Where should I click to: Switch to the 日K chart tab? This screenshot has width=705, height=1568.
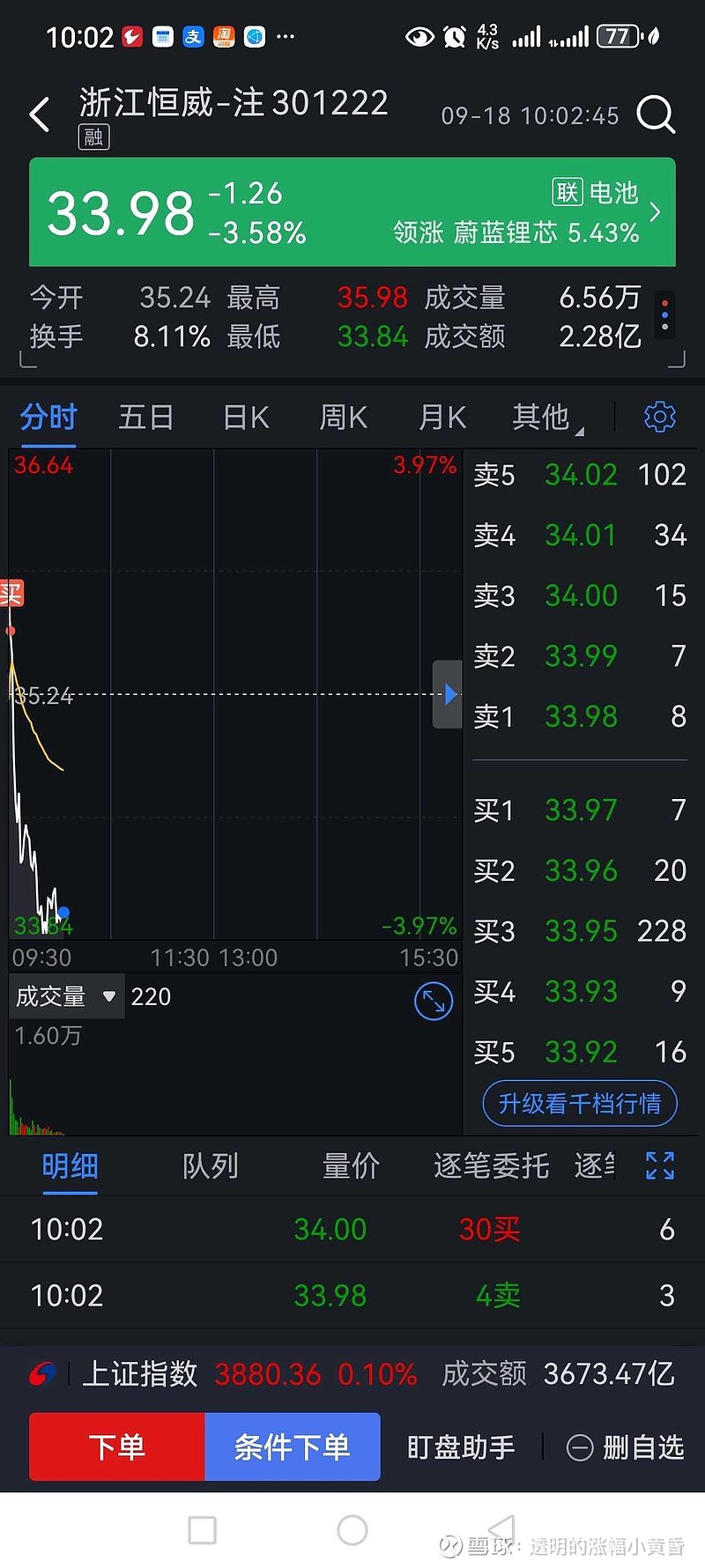pyautogui.click(x=246, y=417)
